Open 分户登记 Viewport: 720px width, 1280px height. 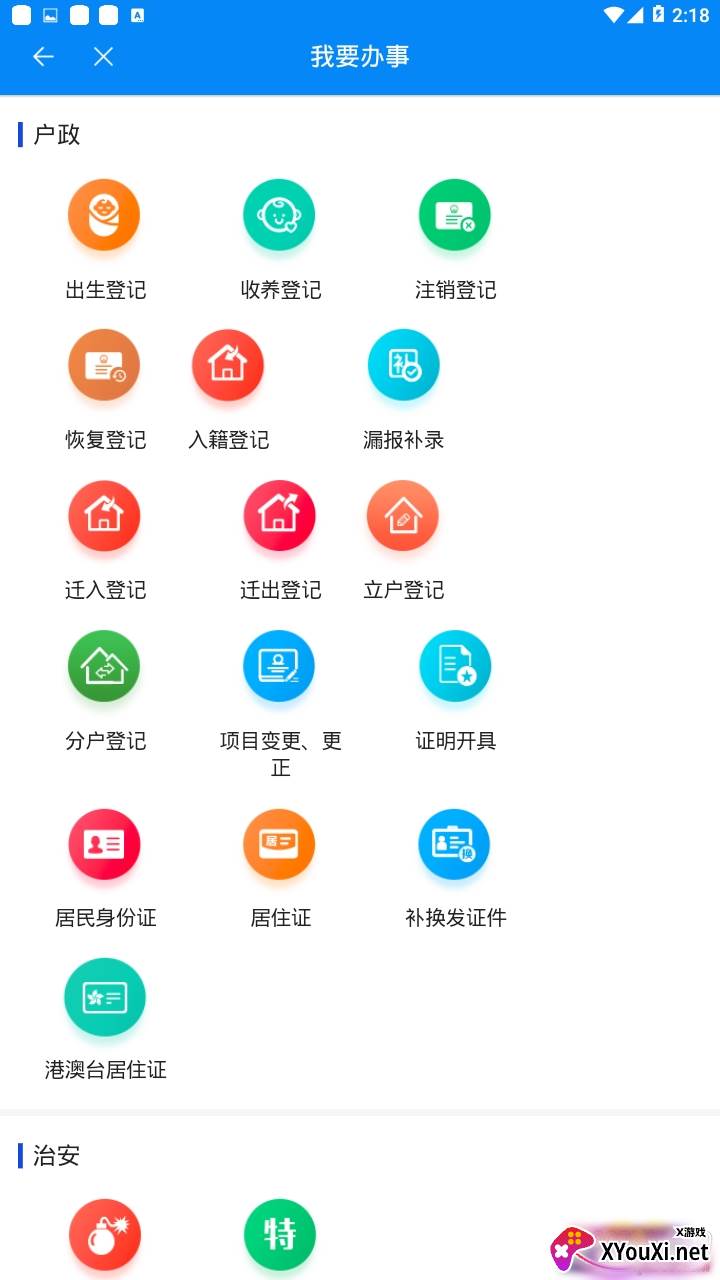click(x=104, y=667)
